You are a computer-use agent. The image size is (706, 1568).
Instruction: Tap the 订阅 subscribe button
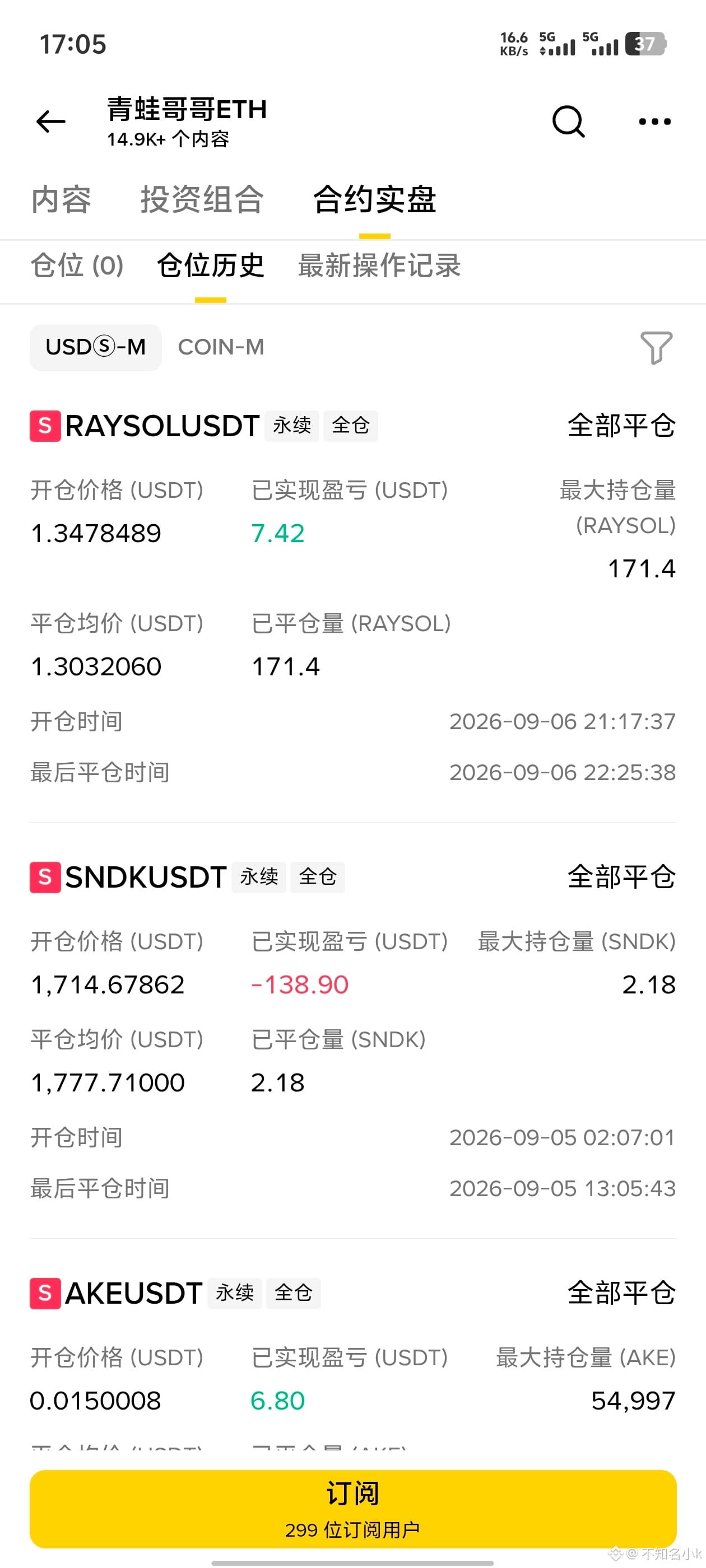pyautogui.click(x=354, y=1508)
